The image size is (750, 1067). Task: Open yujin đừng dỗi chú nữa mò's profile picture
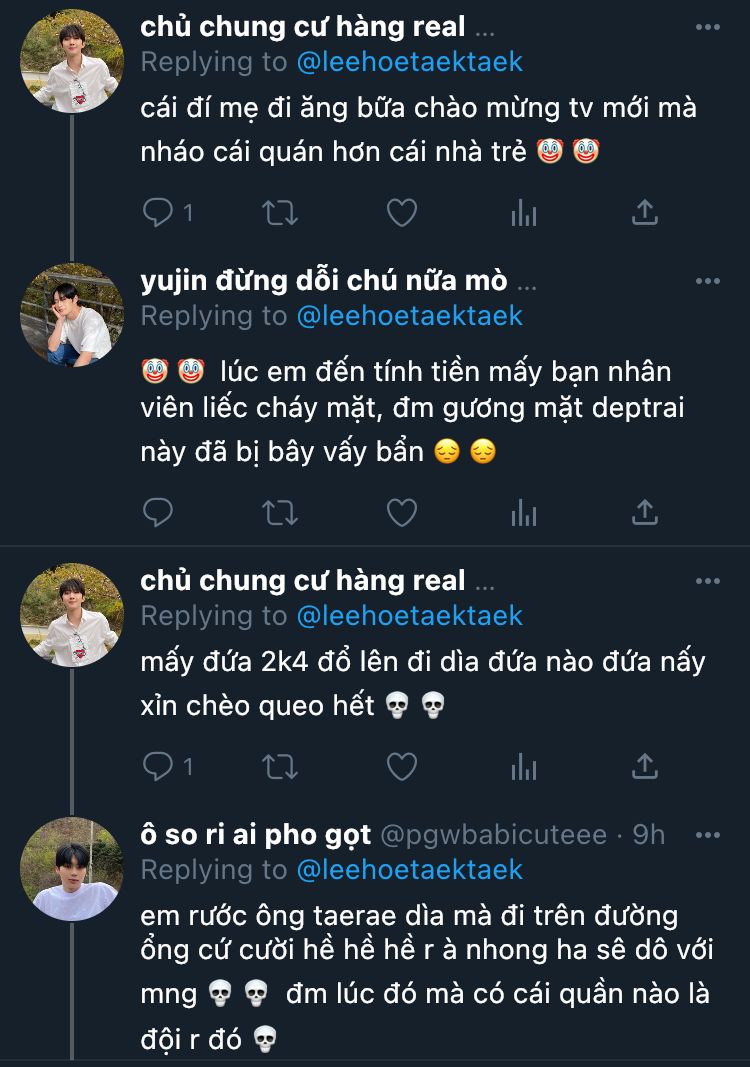[x=72, y=314]
